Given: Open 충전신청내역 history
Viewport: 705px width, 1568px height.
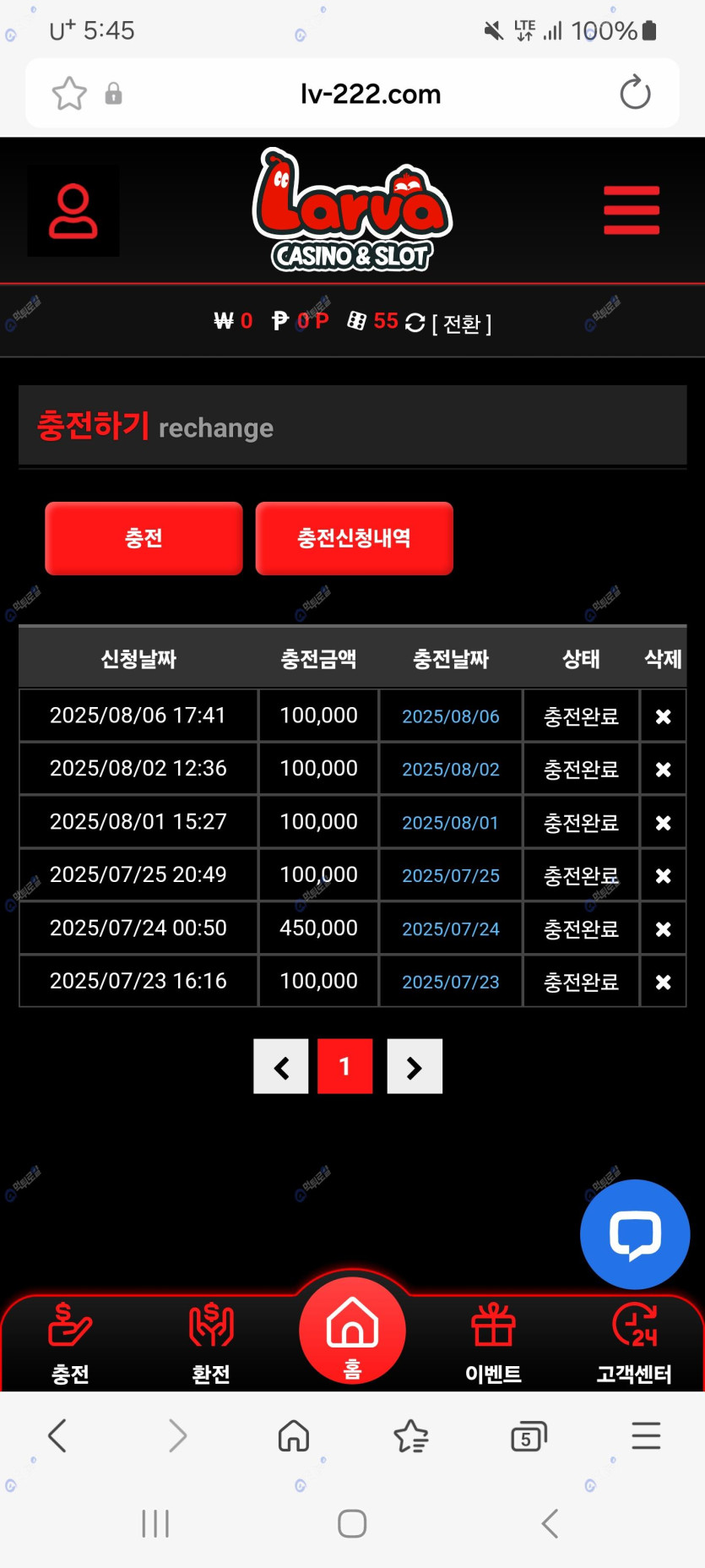Looking at the screenshot, I should [x=354, y=538].
